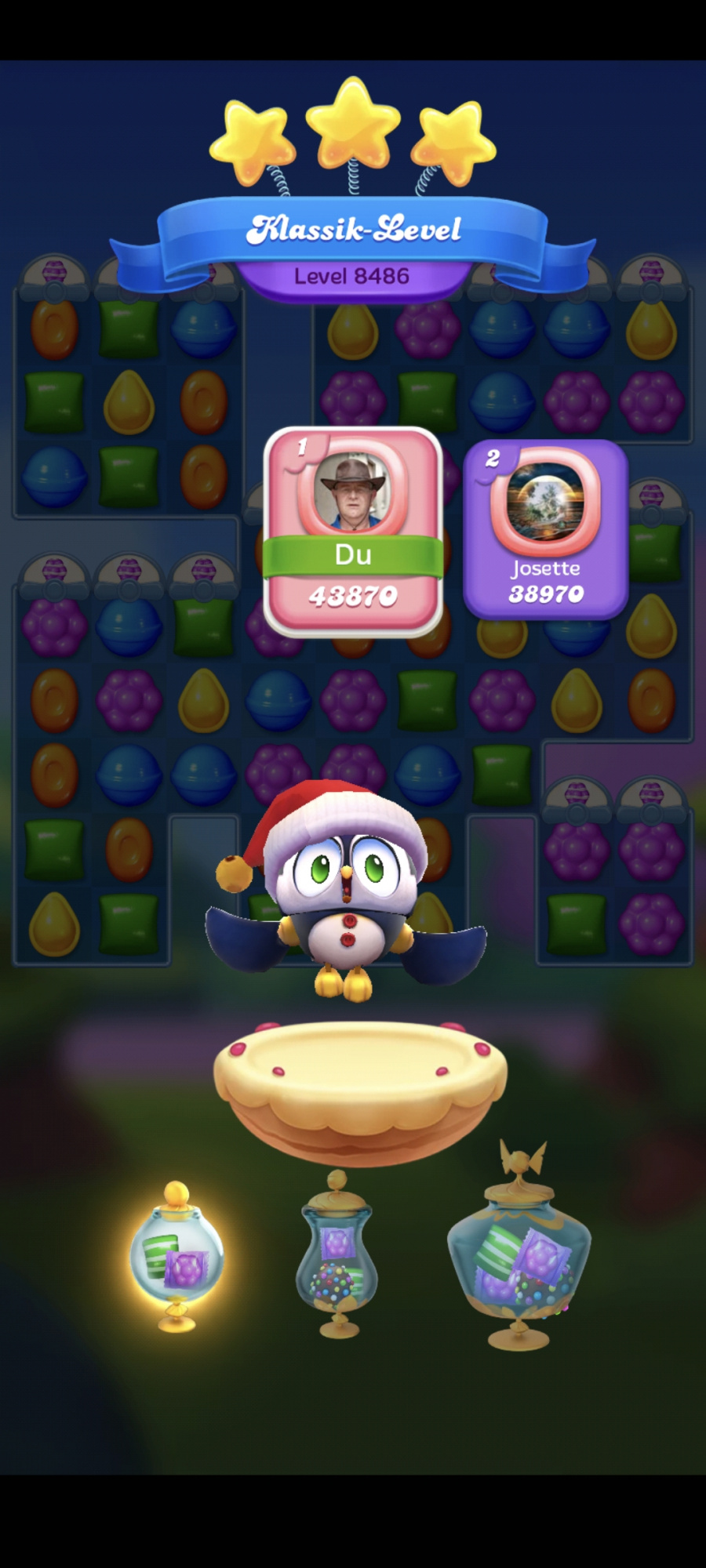Select the middle candy jar
Screen dimensions: 706x1568
tap(338, 1254)
